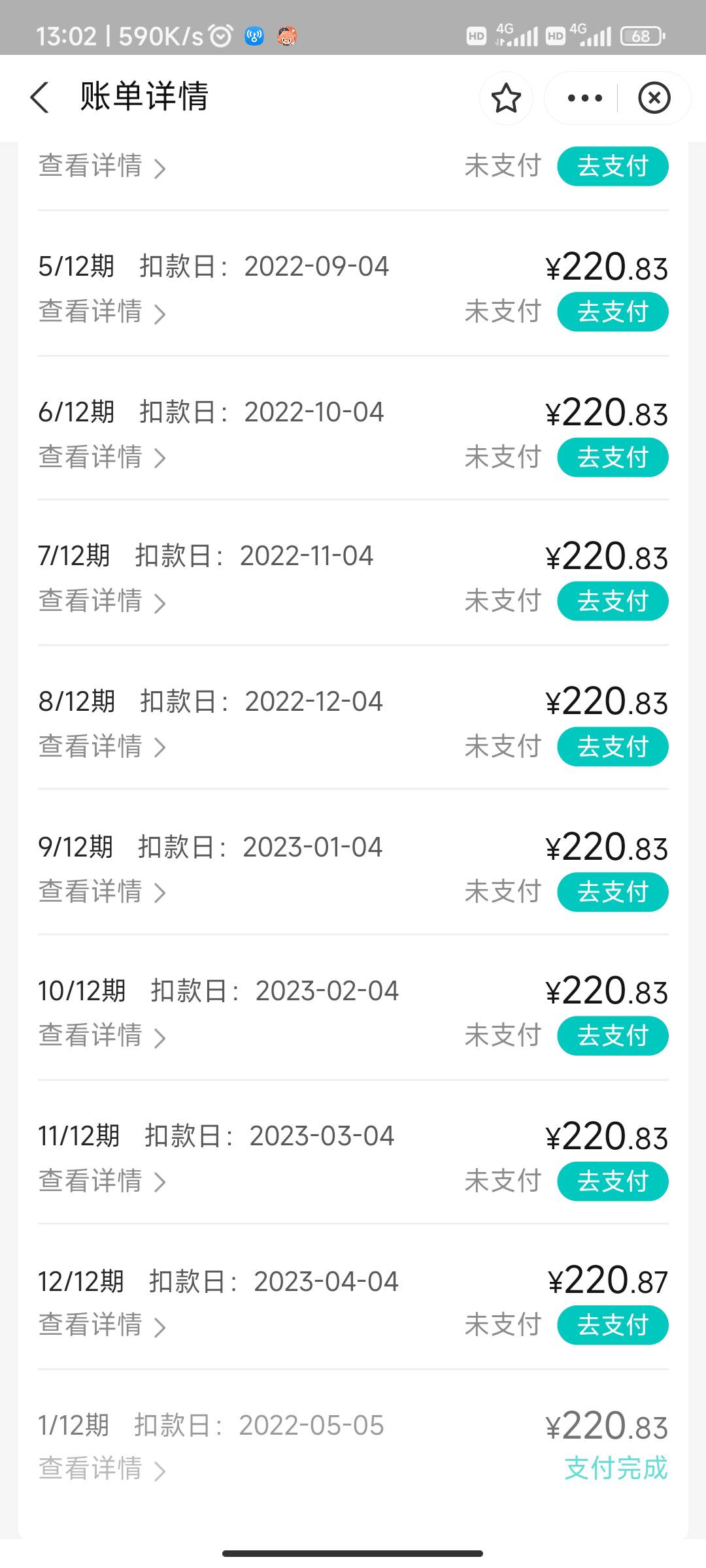Pay the 11/12期 bill due 2023-03-04

tap(613, 1181)
